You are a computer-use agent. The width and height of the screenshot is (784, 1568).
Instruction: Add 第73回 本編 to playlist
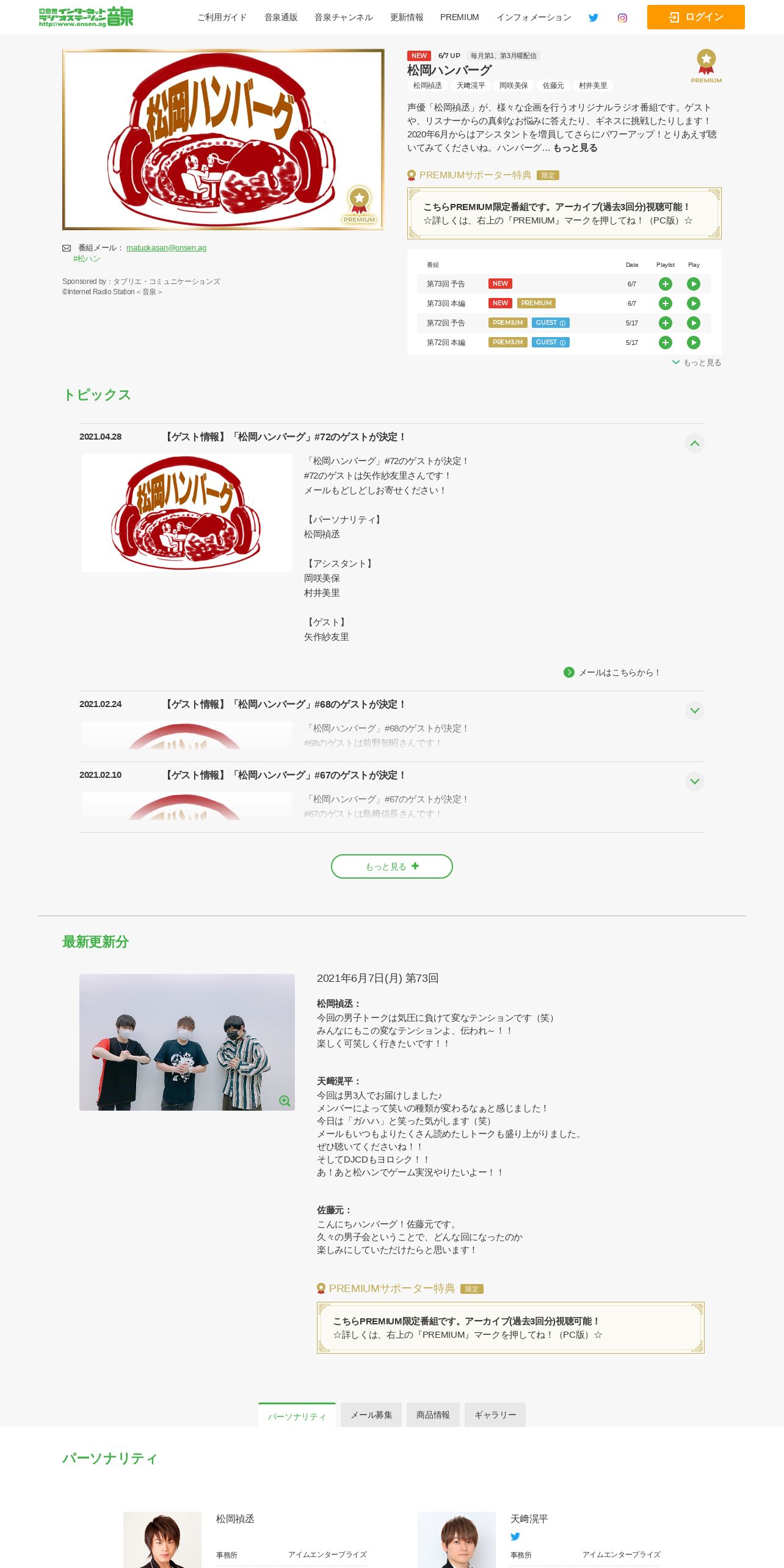(666, 303)
